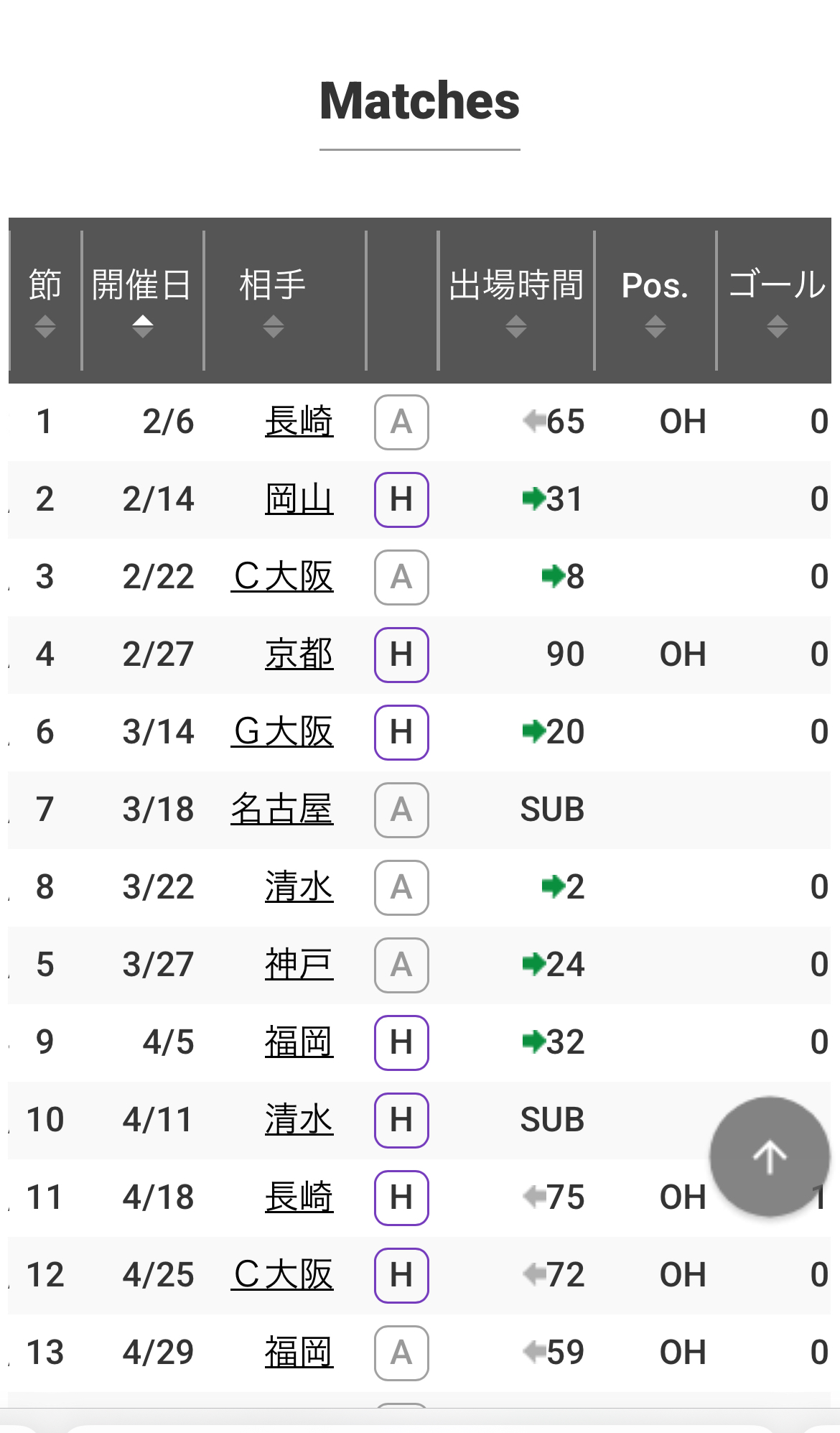Open G大阪 opponent link
The image size is (840, 1433).
pyautogui.click(x=282, y=732)
